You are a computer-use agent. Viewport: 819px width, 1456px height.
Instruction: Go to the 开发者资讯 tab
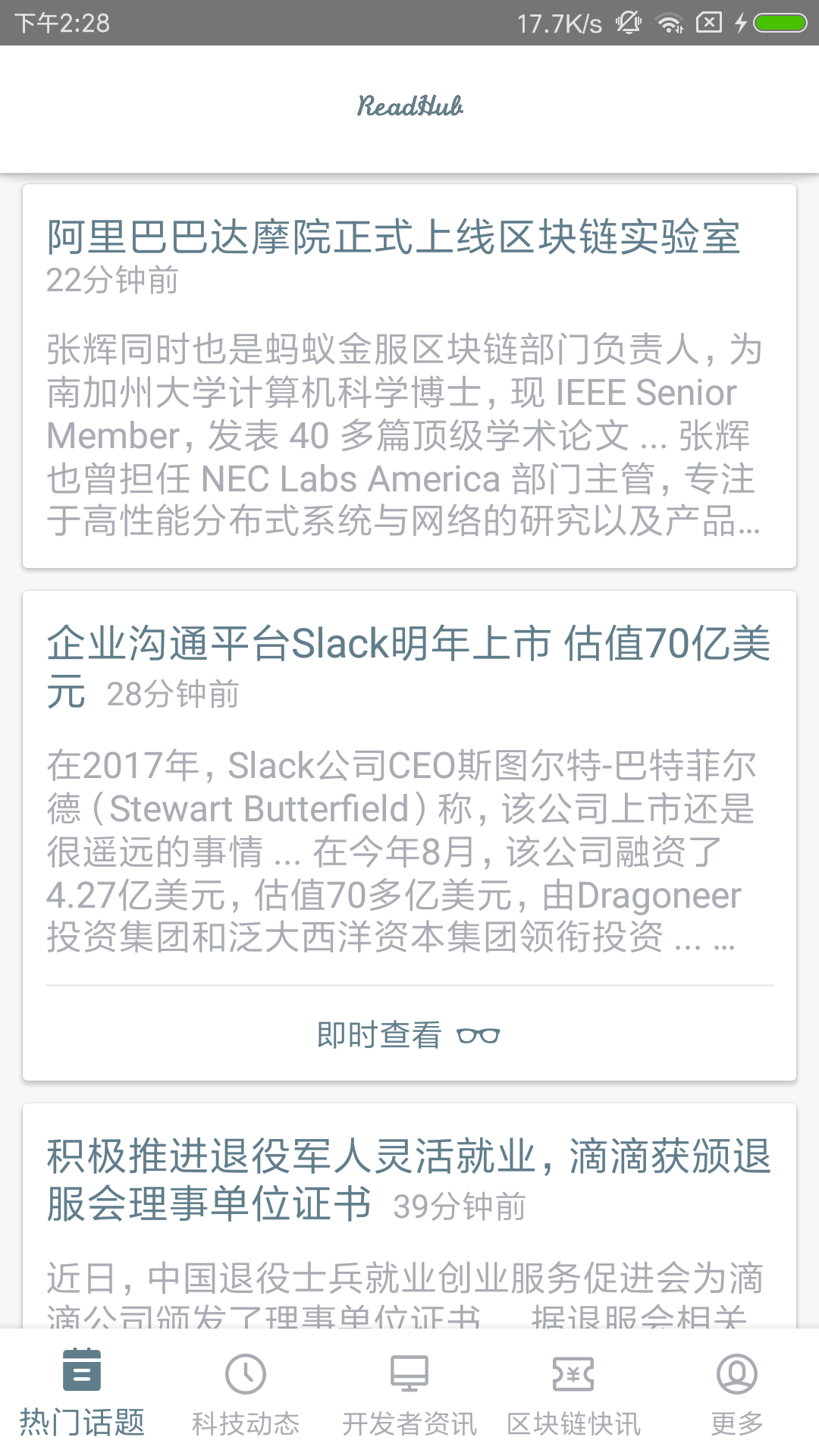(409, 1392)
